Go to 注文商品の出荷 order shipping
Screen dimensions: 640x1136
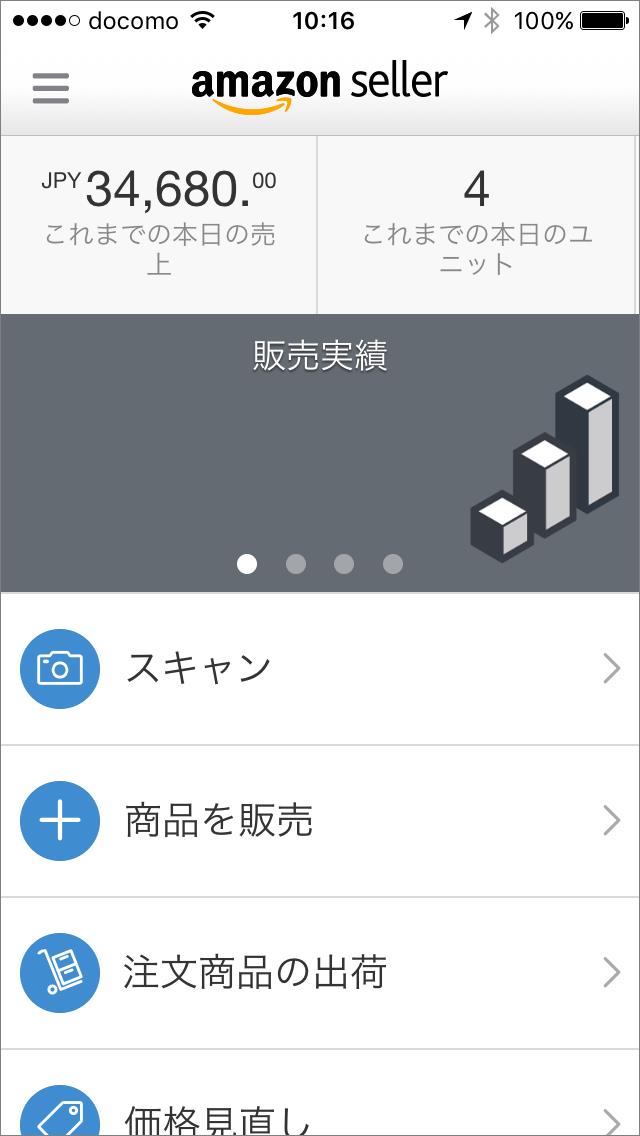click(320, 973)
